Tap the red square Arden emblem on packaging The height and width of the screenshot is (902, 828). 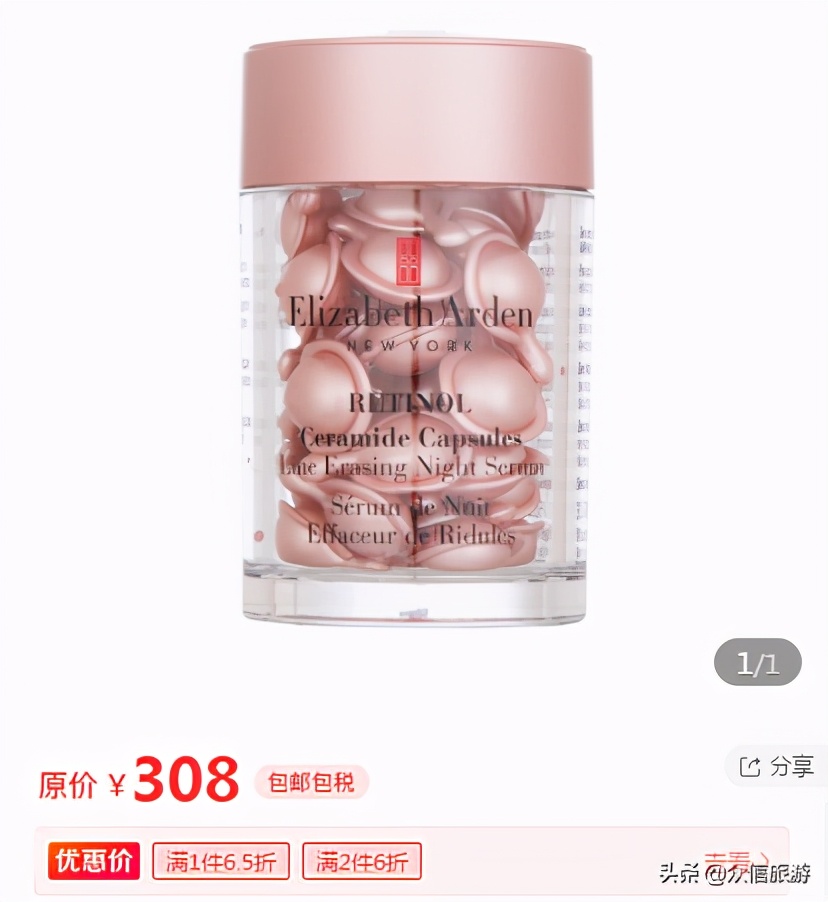[x=408, y=258]
